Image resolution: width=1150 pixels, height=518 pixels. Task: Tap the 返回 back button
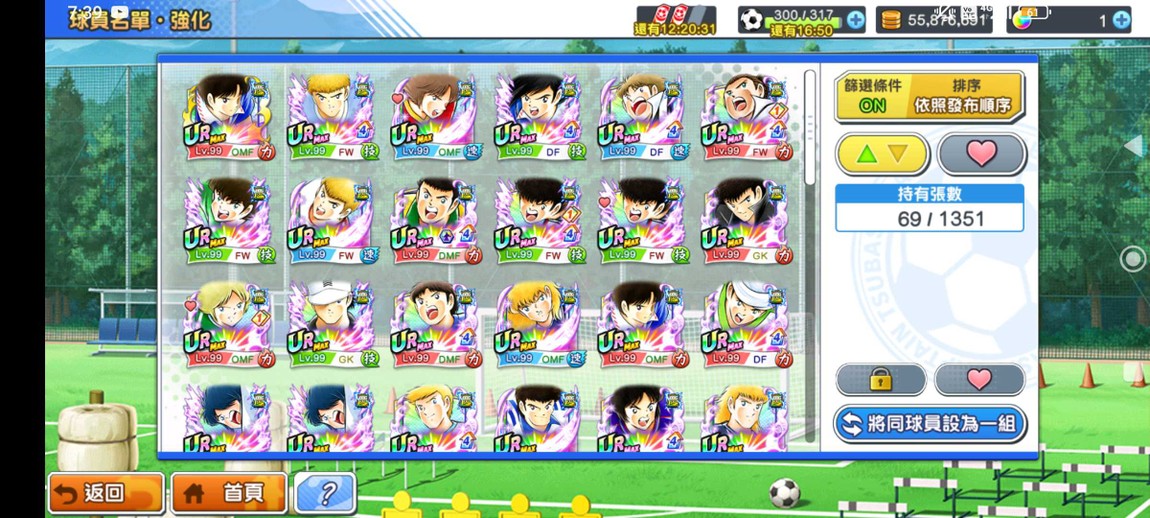(105, 493)
